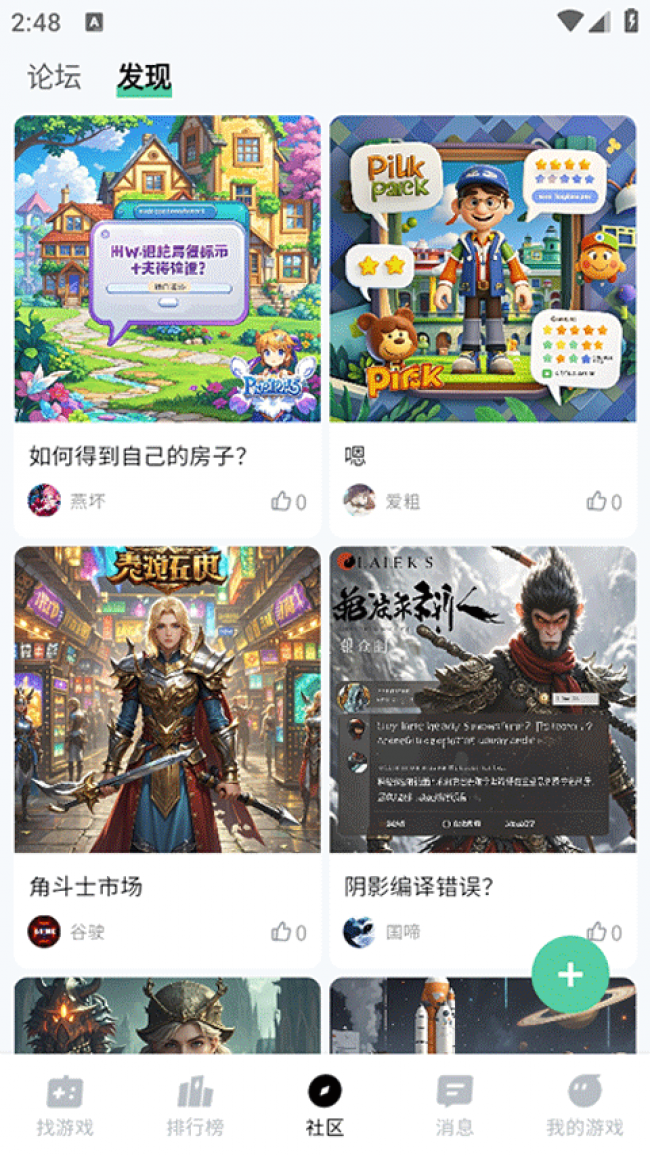Like the post by 爱粗

597,501
